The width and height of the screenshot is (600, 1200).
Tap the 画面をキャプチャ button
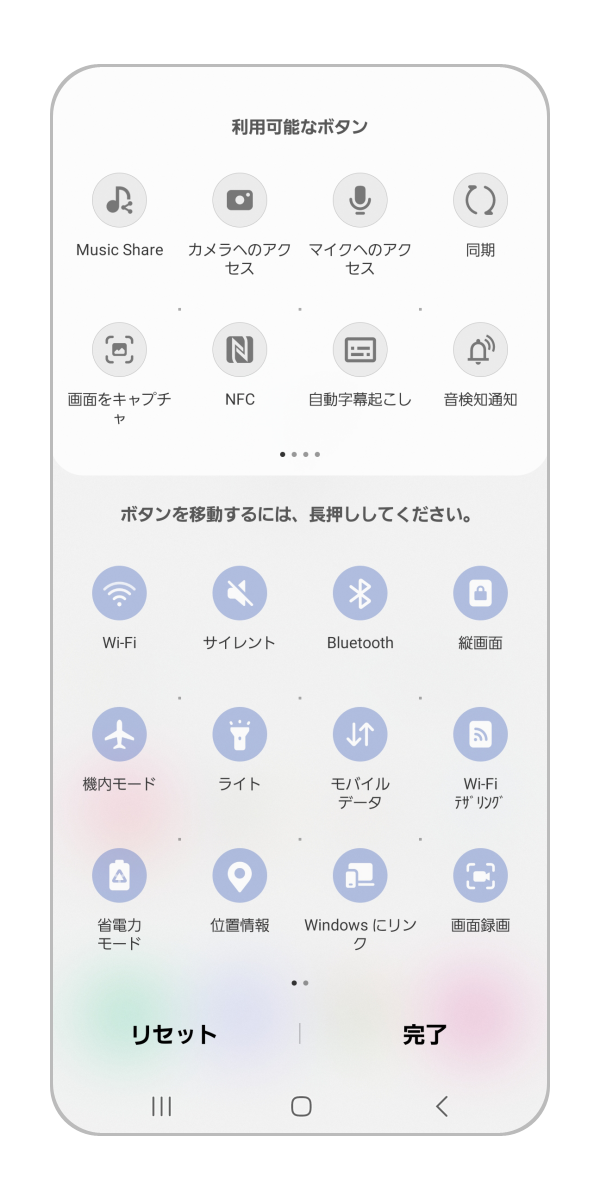click(119, 350)
